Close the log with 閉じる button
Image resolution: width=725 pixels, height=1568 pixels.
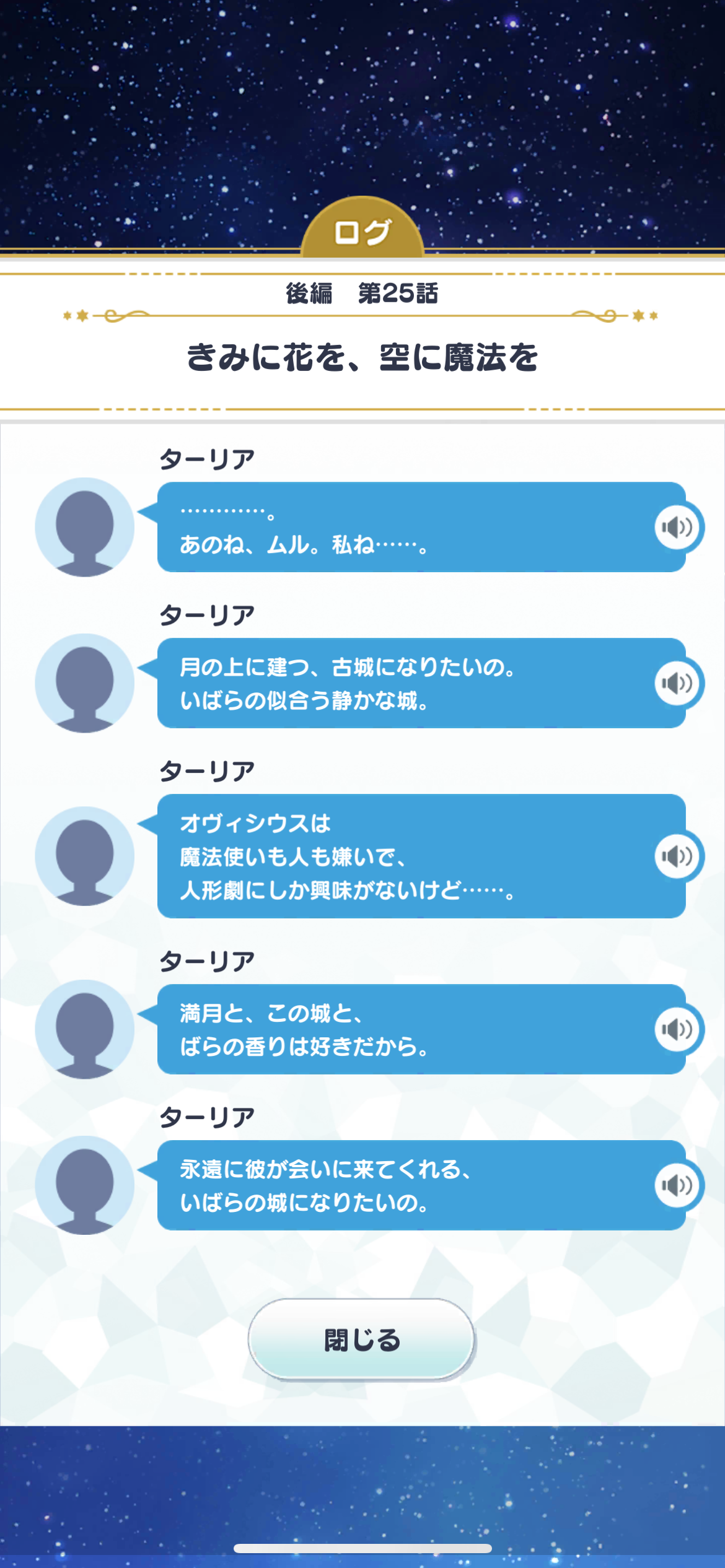click(x=362, y=1339)
